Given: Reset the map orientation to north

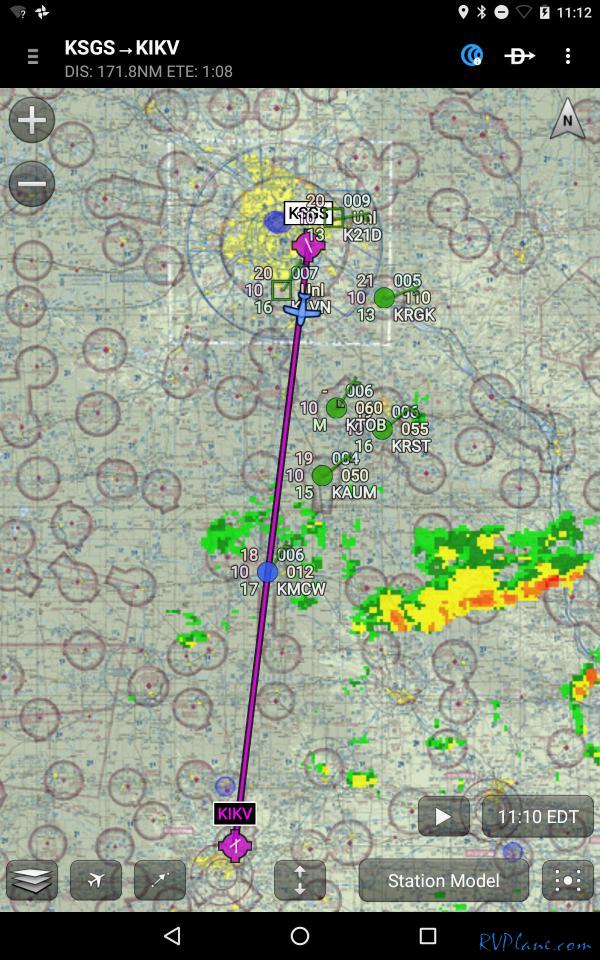Looking at the screenshot, I should tap(567, 118).
